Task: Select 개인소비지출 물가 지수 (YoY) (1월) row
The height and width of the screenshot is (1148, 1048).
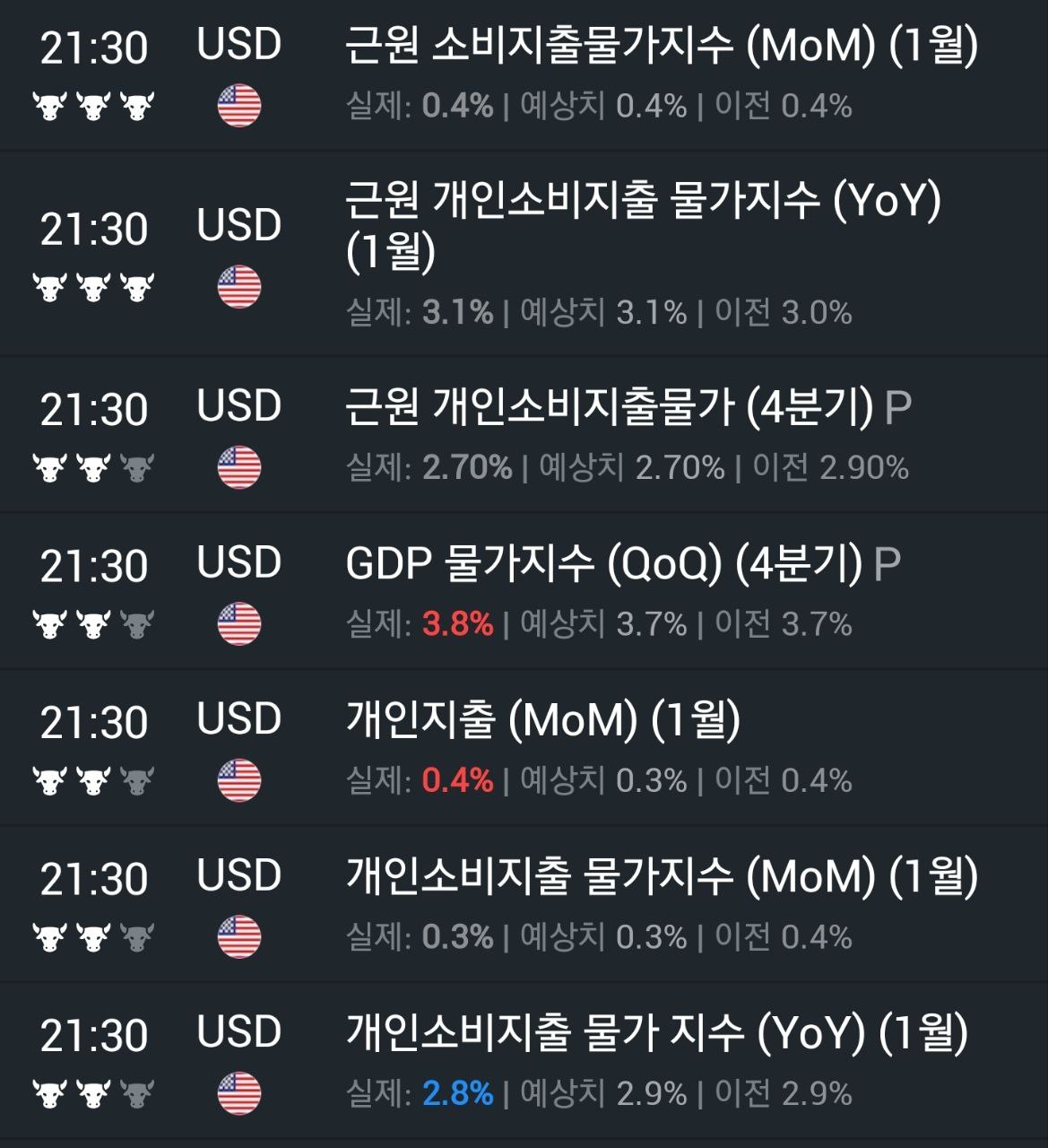Action: pyautogui.click(x=656, y=1033)
